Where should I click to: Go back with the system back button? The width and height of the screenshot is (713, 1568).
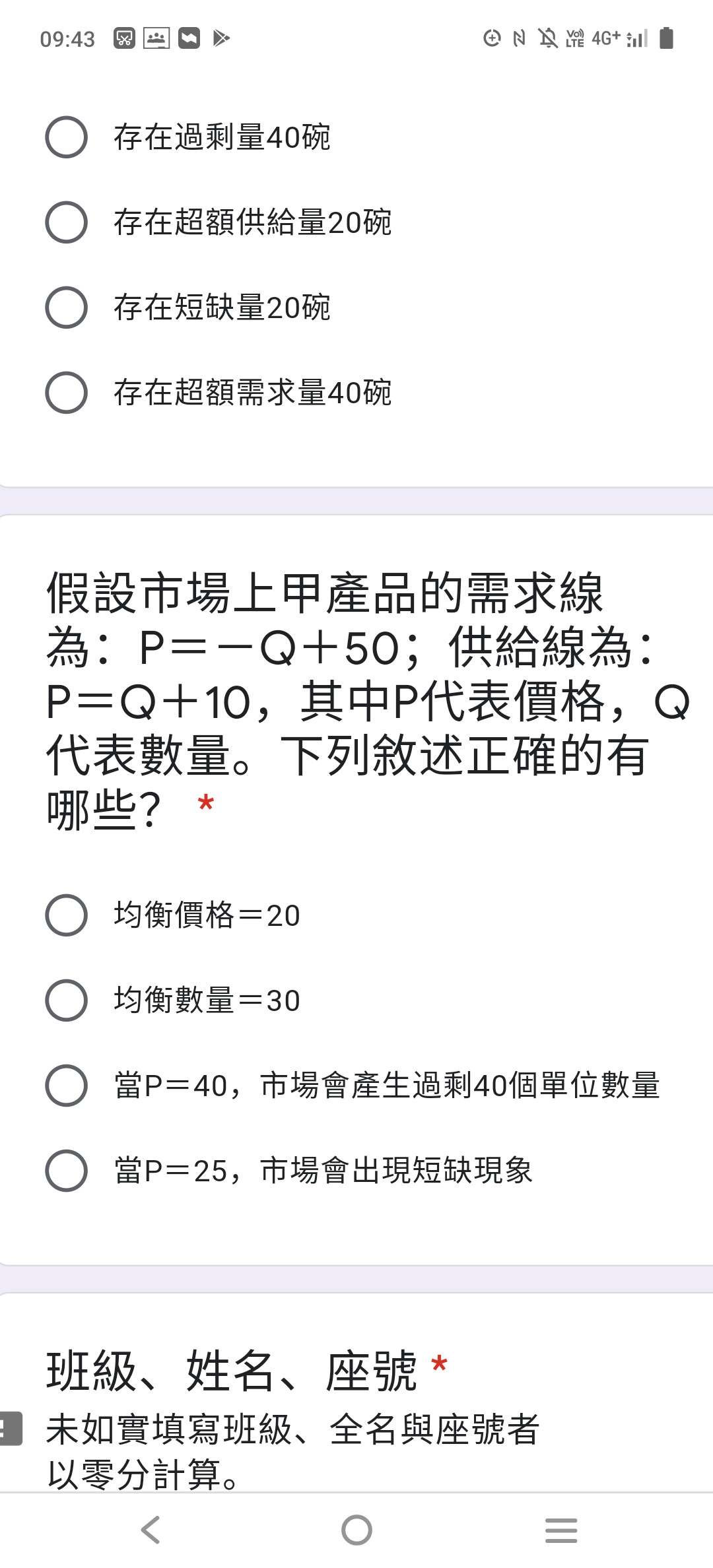click(151, 1530)
